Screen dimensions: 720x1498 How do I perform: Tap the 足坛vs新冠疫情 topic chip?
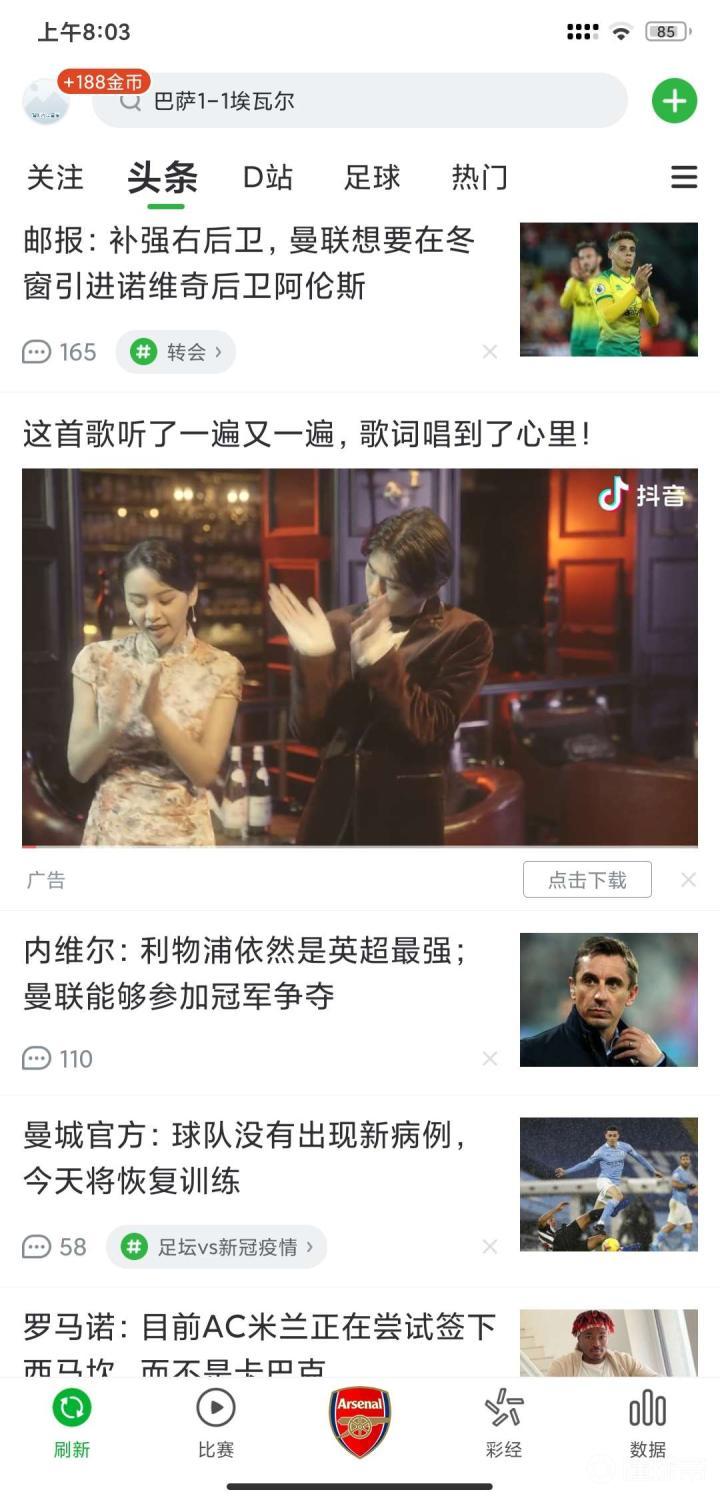tap(217, 1247)
